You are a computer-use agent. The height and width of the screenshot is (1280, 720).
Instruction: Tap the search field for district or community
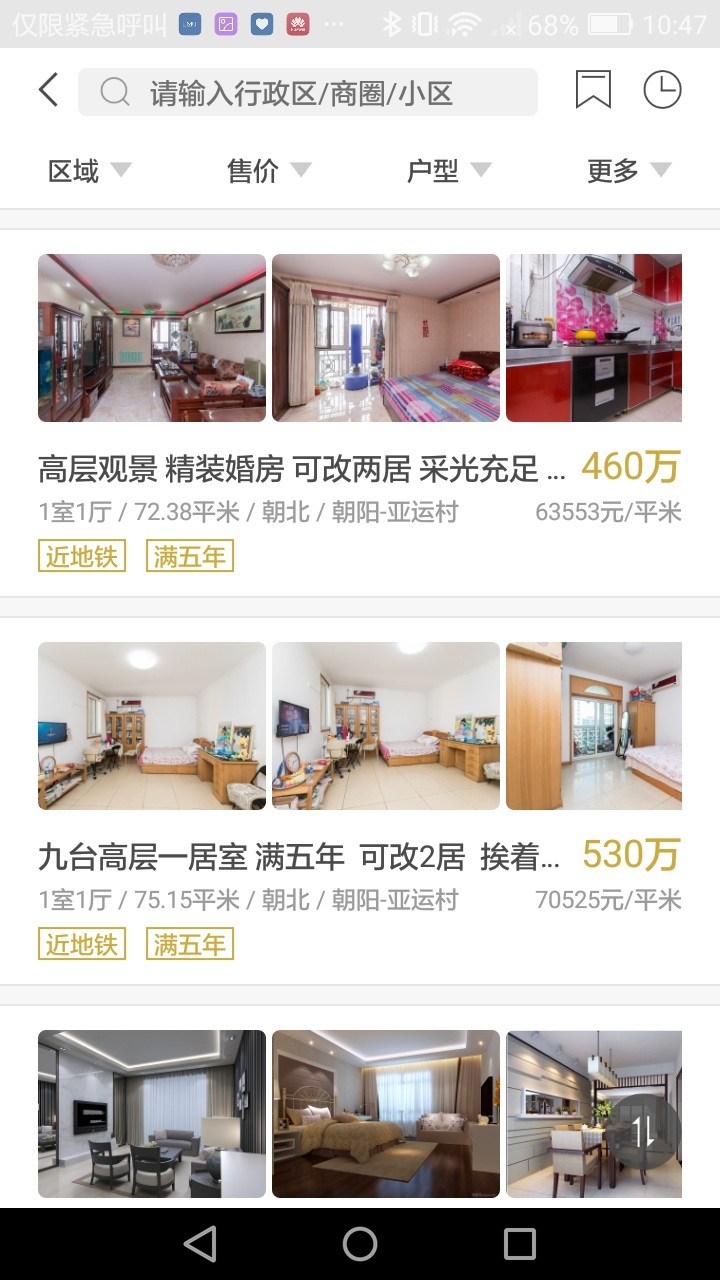pyautogui.click(x=308, y=93)
